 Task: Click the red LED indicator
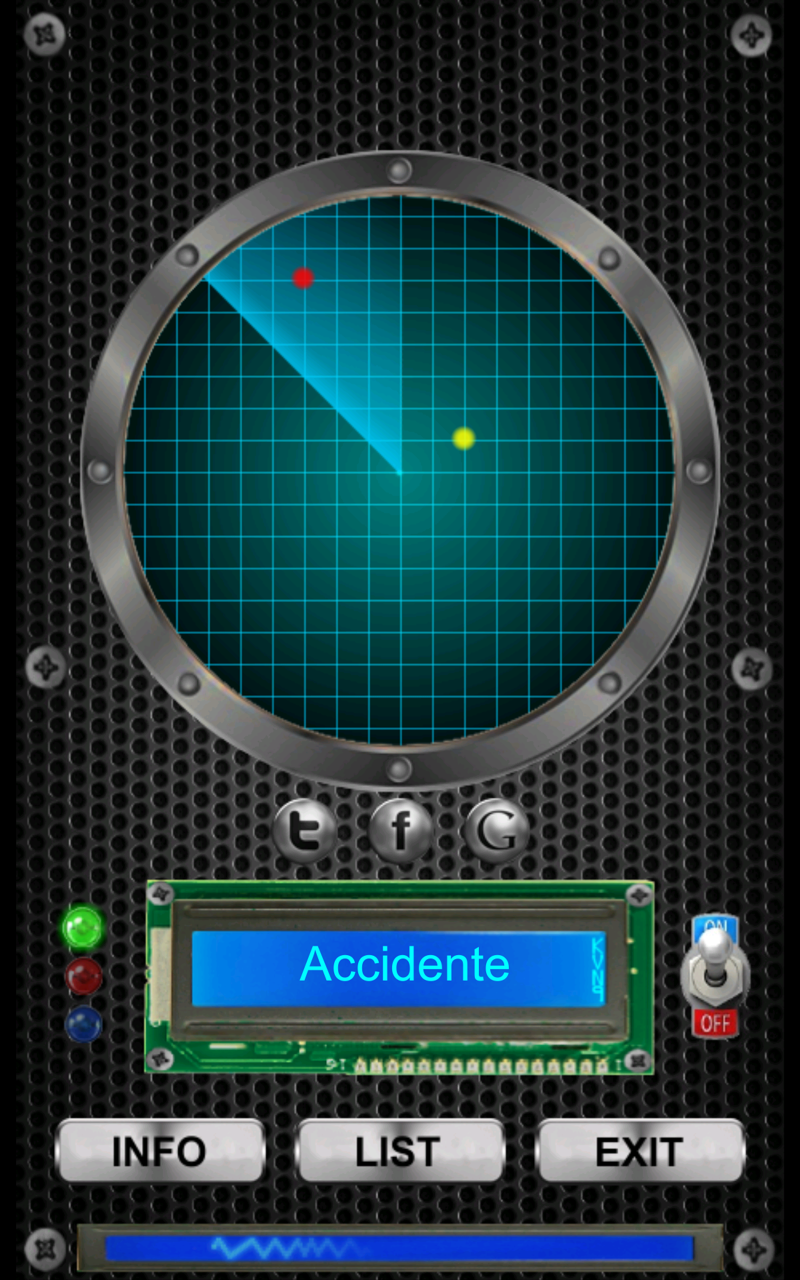[83, 978]
